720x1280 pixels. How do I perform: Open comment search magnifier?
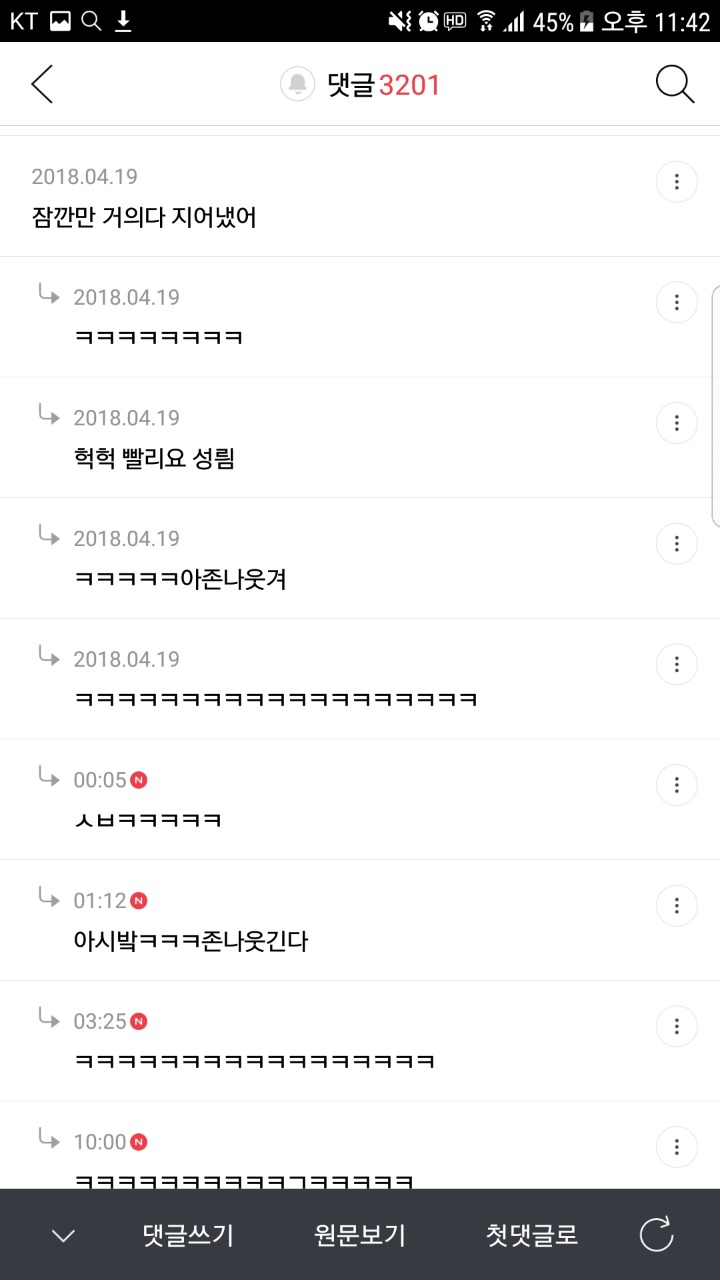coord(675,85)
